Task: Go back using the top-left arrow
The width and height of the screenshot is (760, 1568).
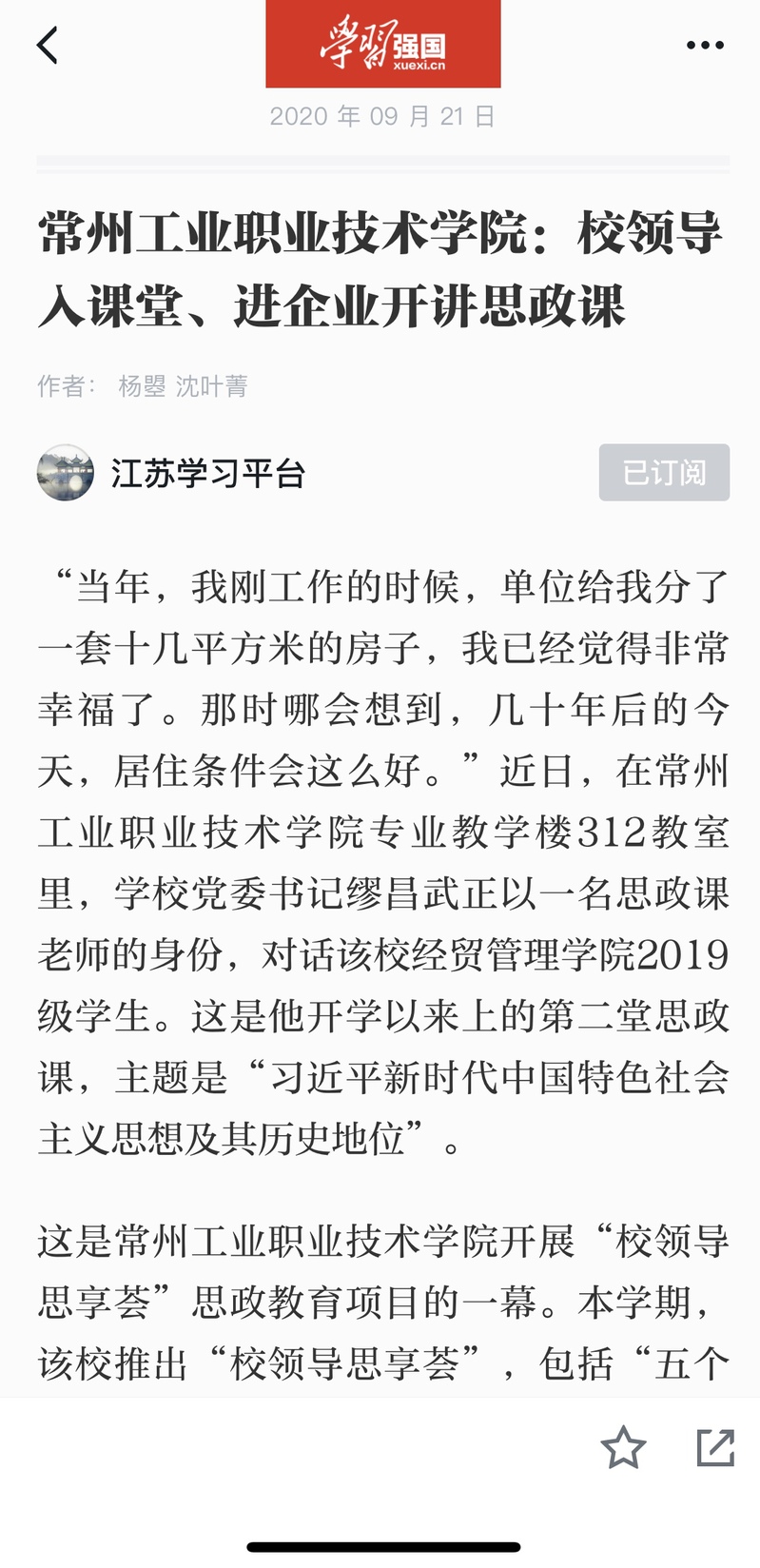Action: [47, 45]
